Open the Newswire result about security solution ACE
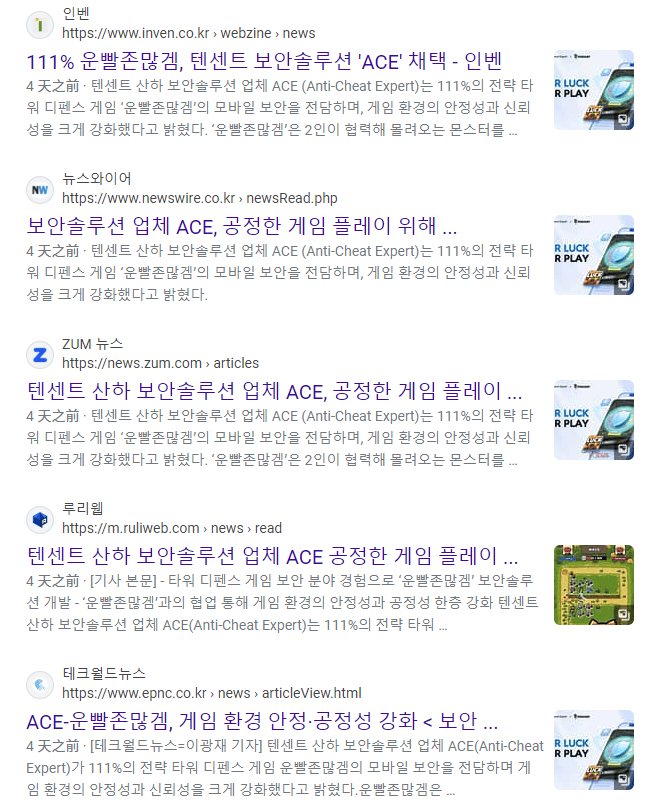This screenshot has width=668, height=806. pyautogui.click(x=241, y=224)
